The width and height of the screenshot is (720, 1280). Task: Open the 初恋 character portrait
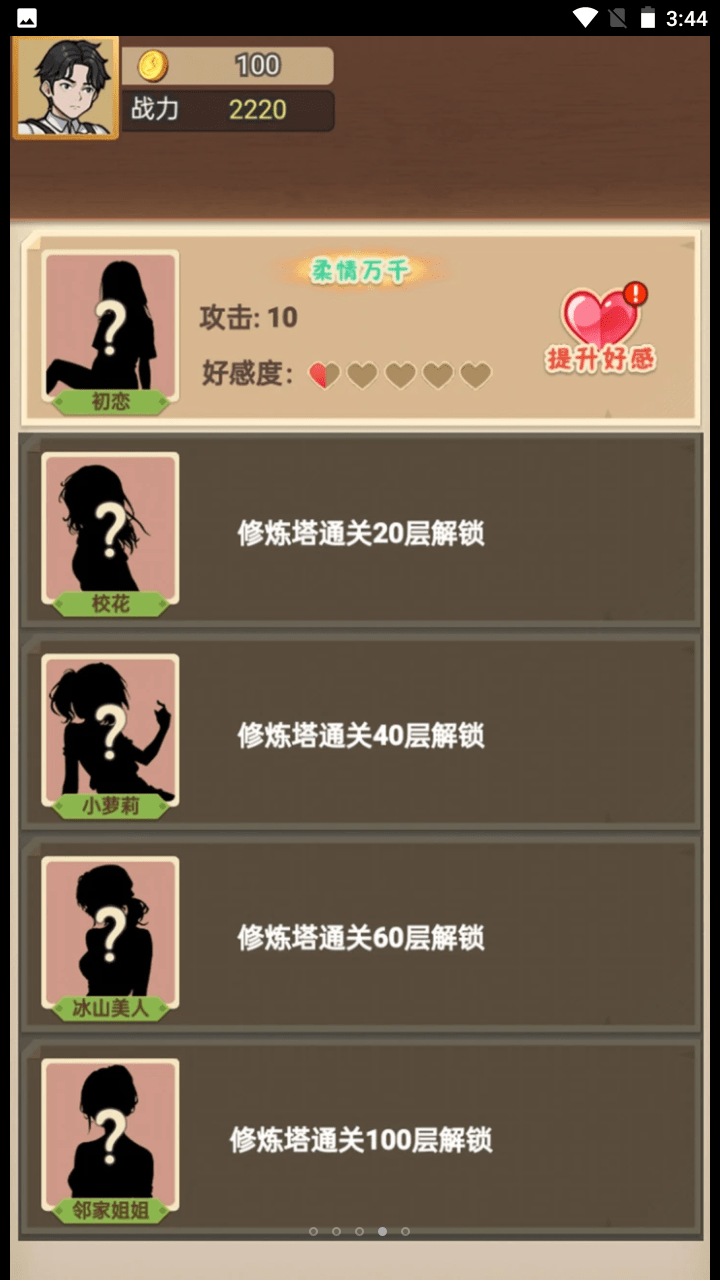click(110, 329)
